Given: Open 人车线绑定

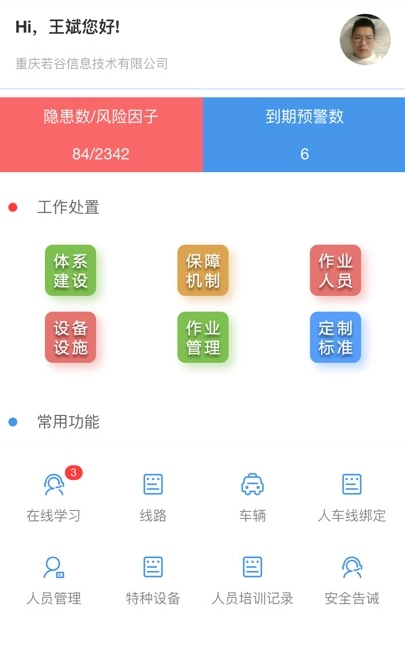Looking at the screenshot, I should click(352, 497).
